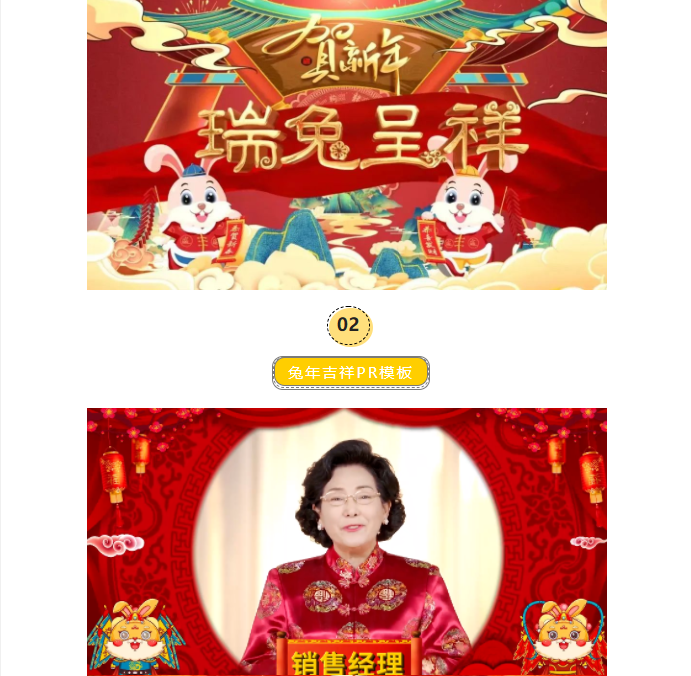This screenshot has height=676, width=691.
Task: Open the 销售经理 greeting video image
Action: [346, 541]
